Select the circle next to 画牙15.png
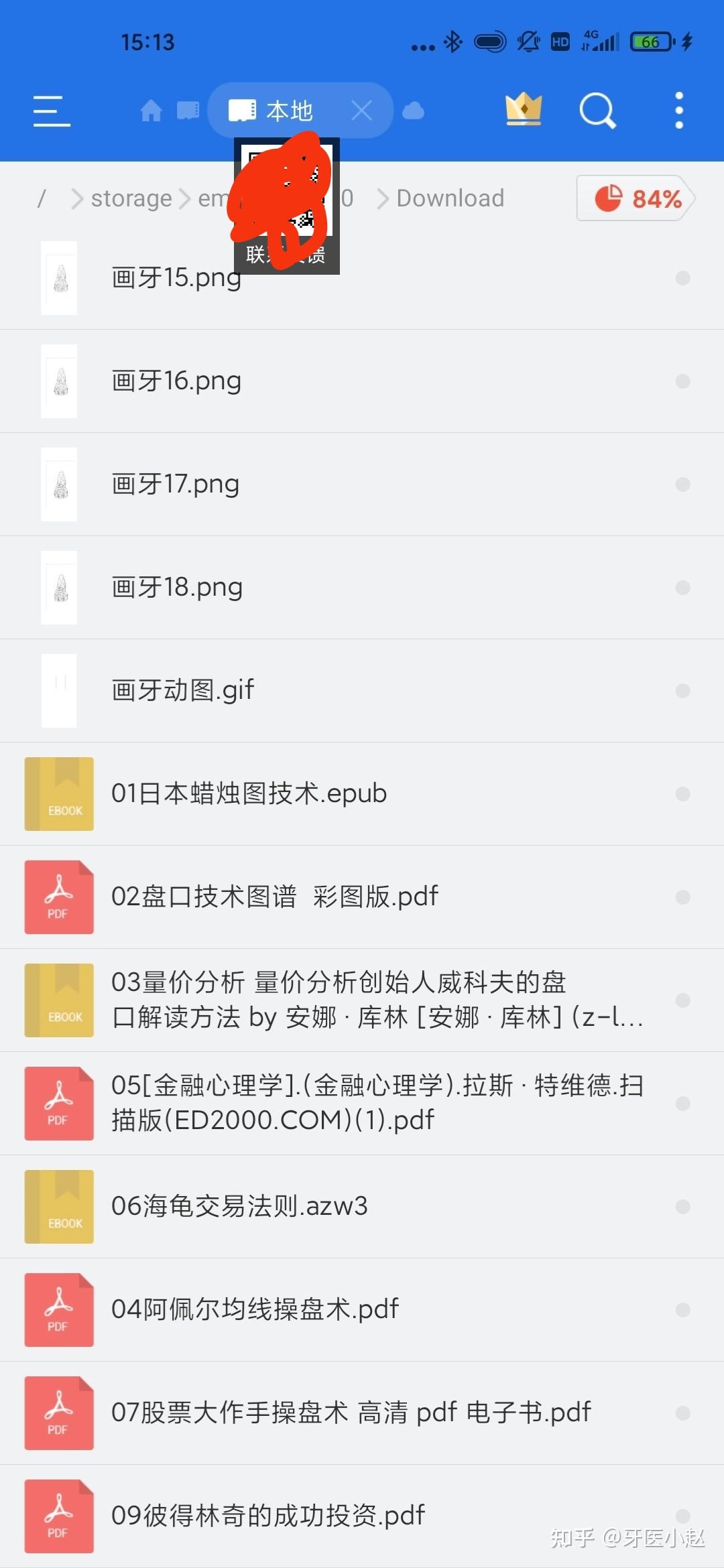The image size is (724, 1568). (683, 277)
